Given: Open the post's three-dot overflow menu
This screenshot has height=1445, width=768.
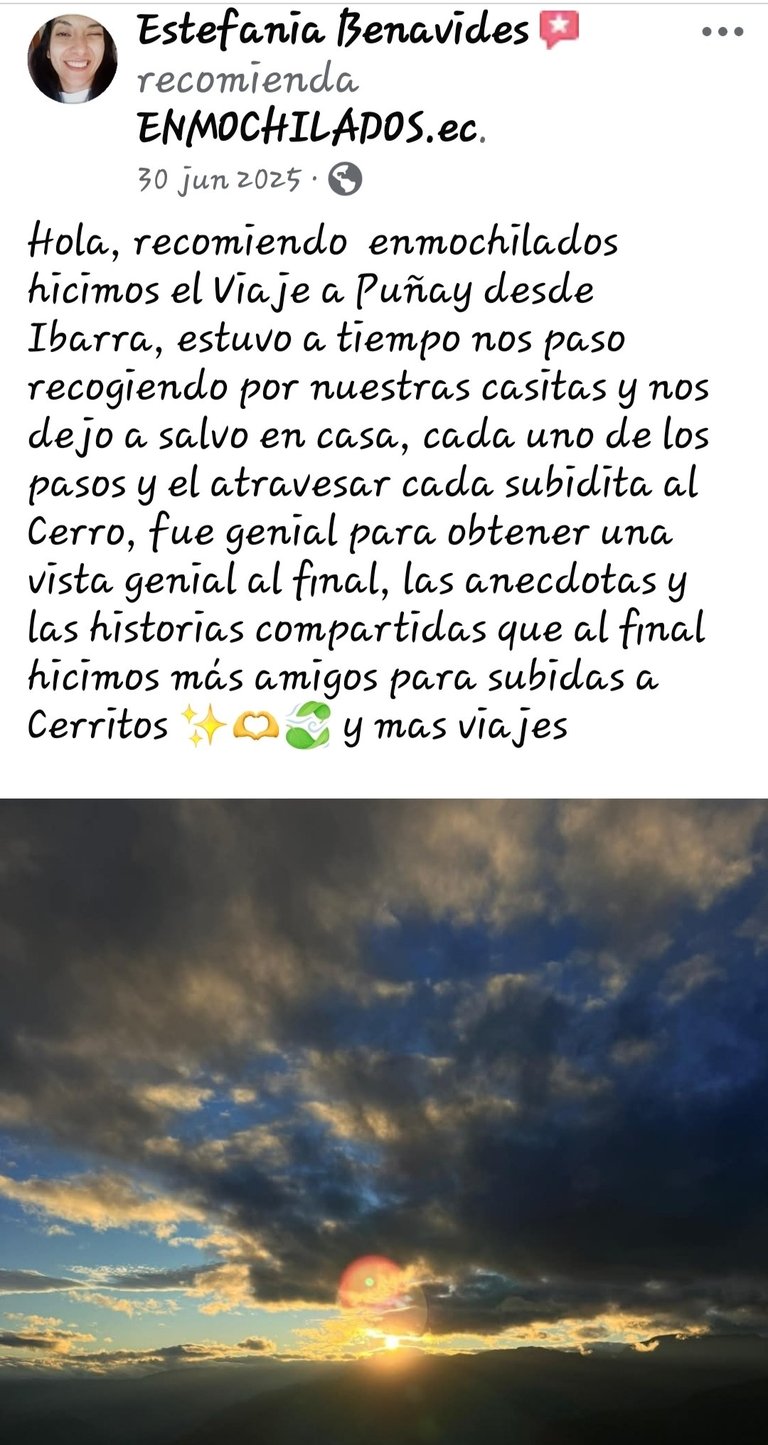Looking at the screenshot, I should 722,32.
